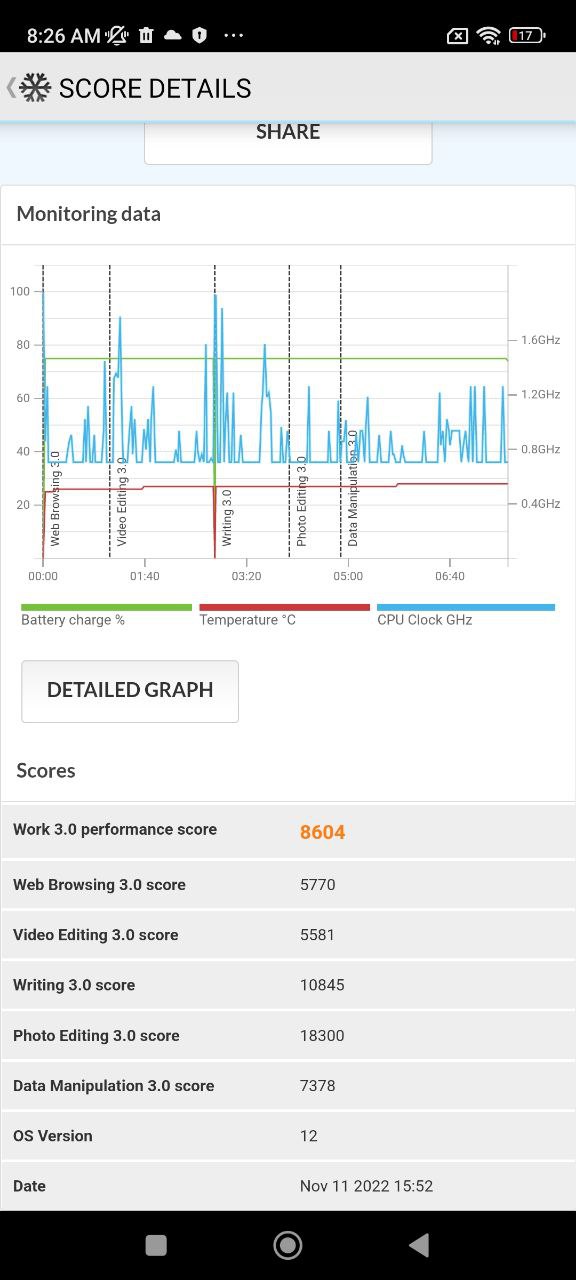Image resolution: width=576 pixels, height=1280 pixels.
Task: Tap the system home button
Action: [288, 1245]
